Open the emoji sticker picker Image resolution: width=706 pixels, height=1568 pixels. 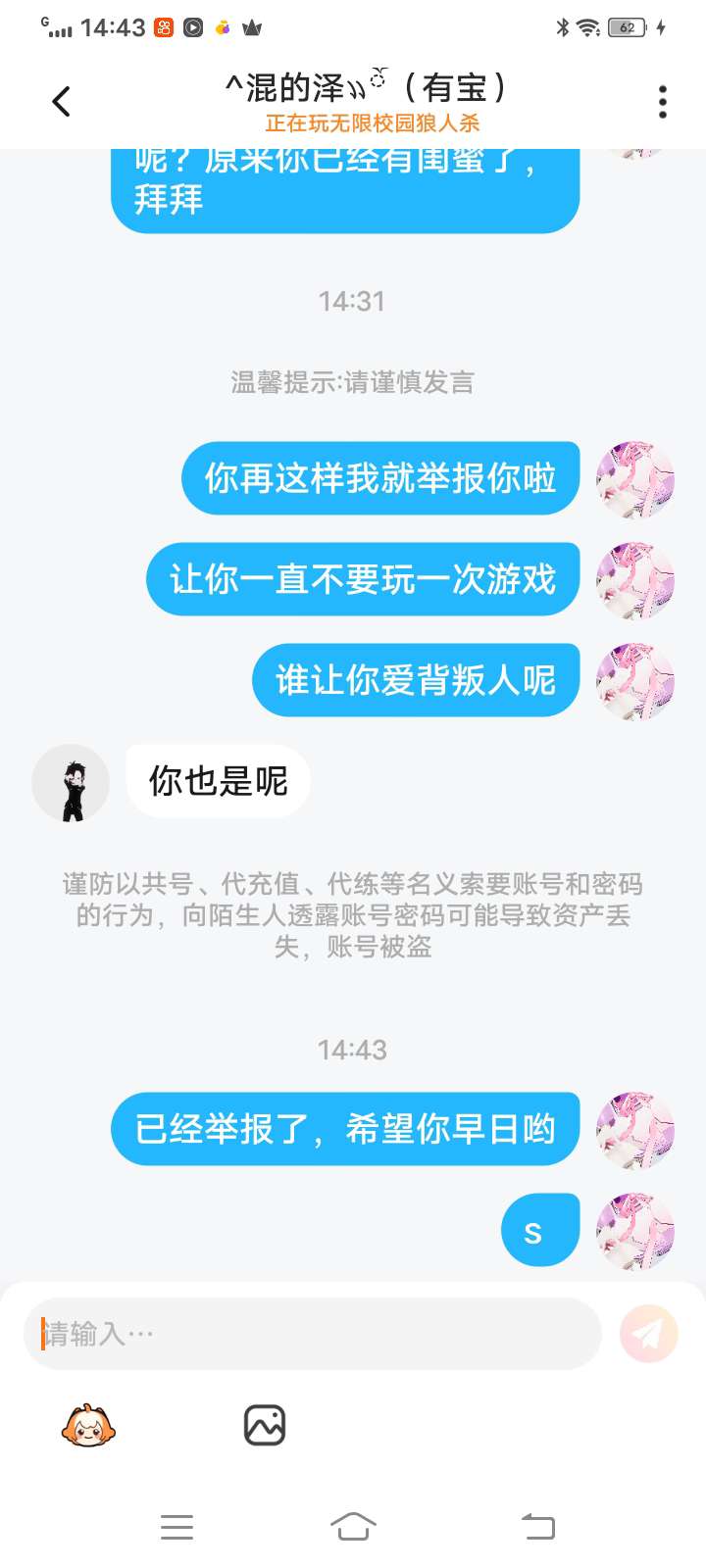pos(88,1426)
